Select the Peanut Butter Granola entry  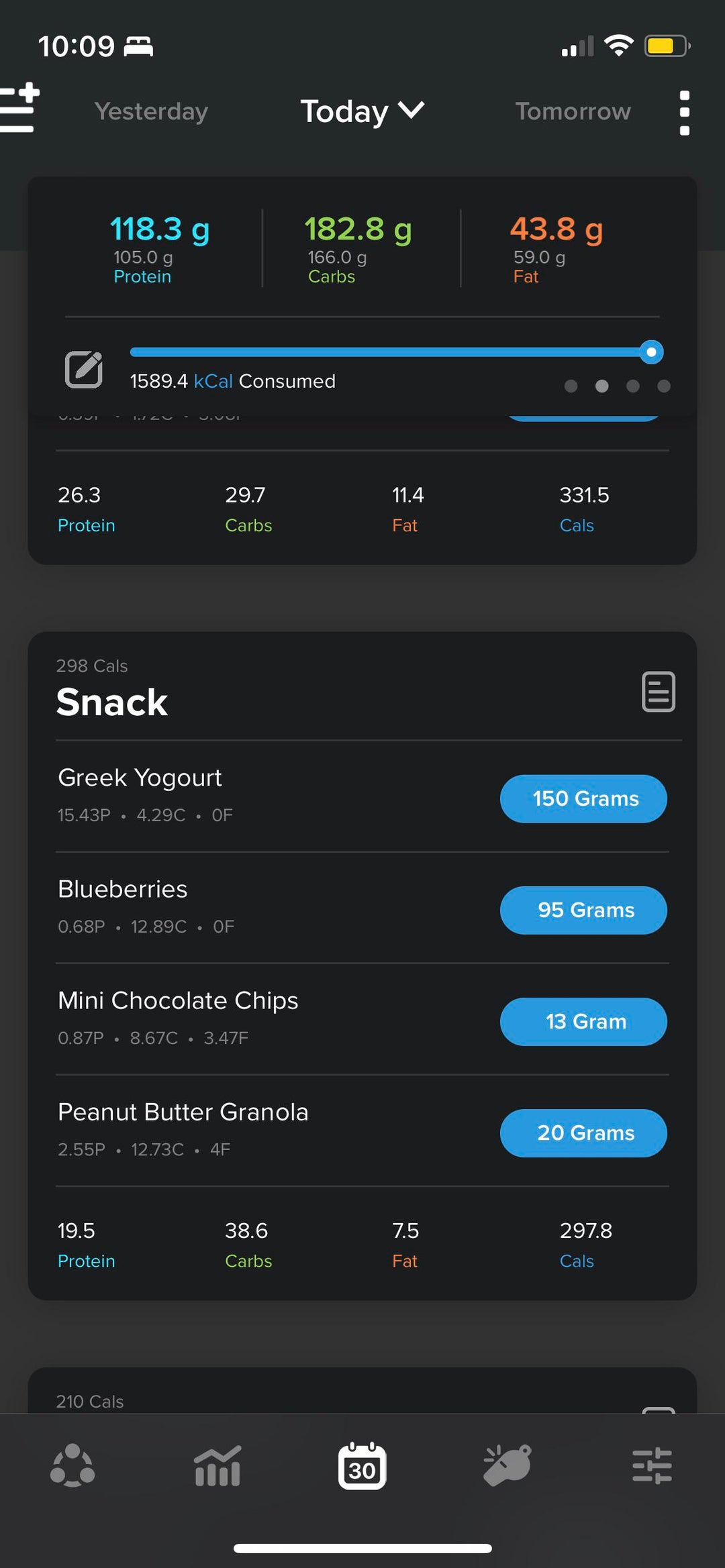pyautogui.click(x=269, y=1130)
